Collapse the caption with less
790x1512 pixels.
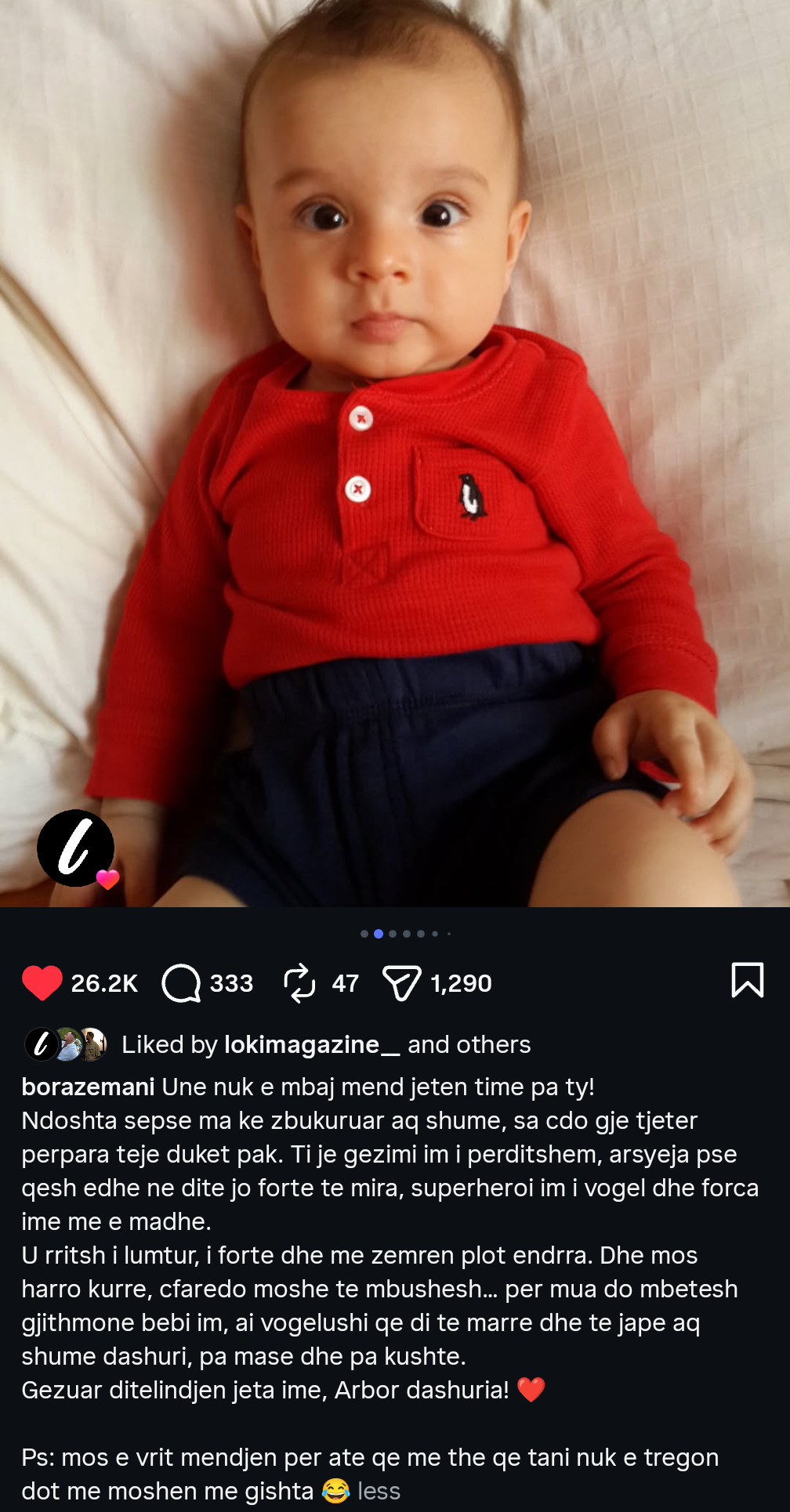pyautogui.click(x=379, y=1491)
